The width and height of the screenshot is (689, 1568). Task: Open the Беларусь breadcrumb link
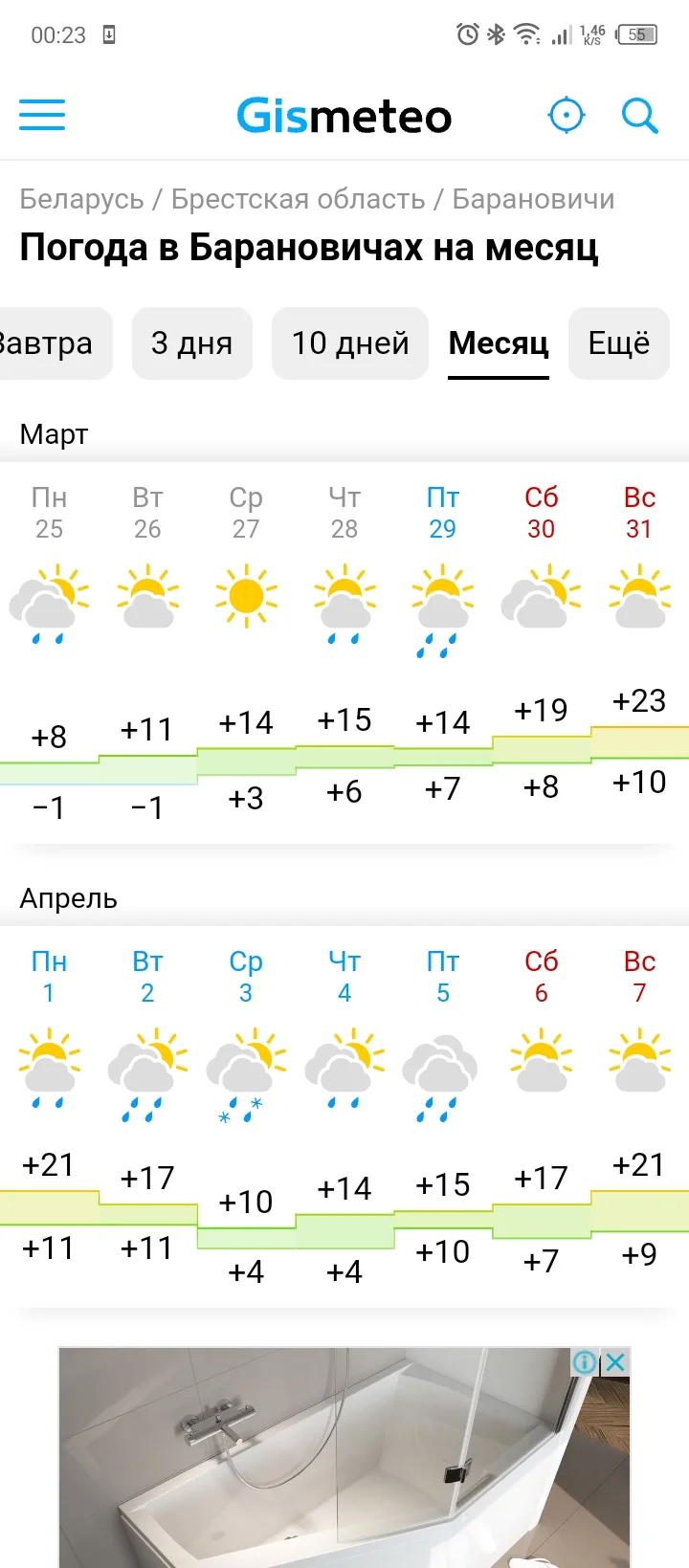pyautogui.click(x=79, y=199)
